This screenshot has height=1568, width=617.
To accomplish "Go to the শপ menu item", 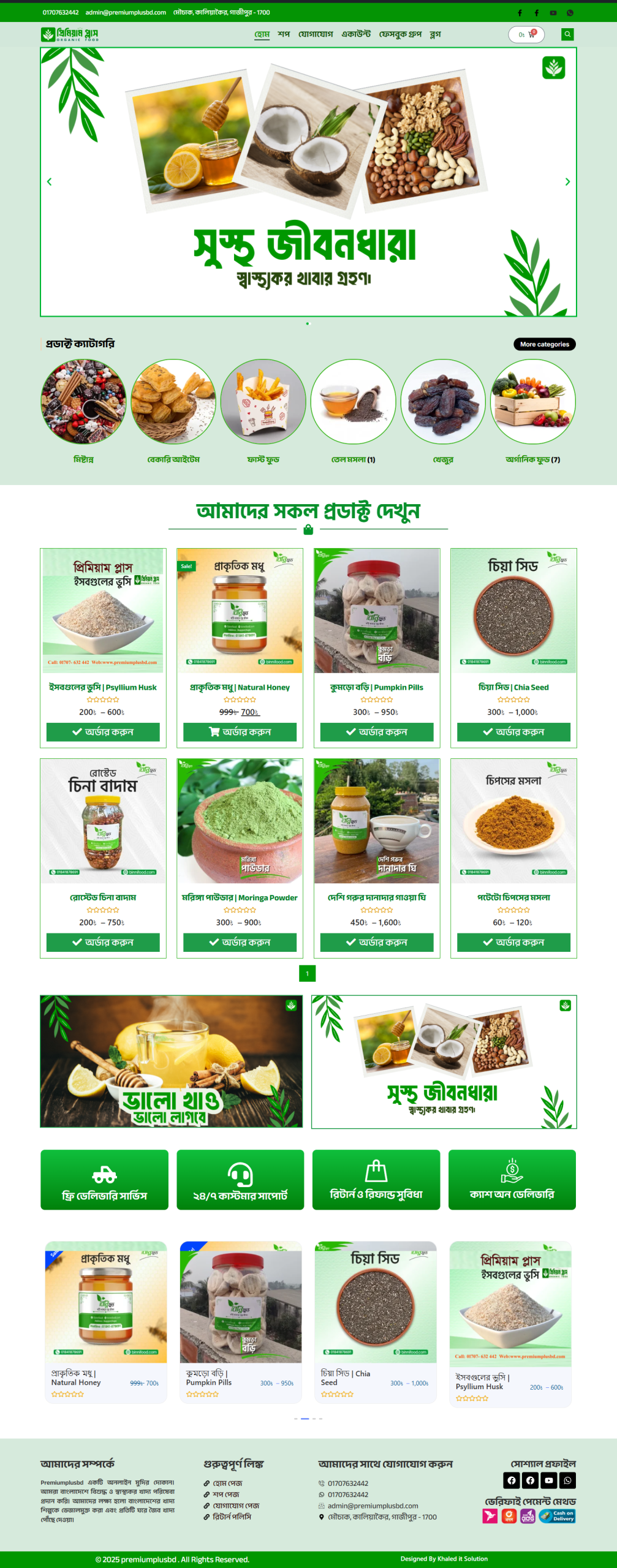I will [283, 34].
